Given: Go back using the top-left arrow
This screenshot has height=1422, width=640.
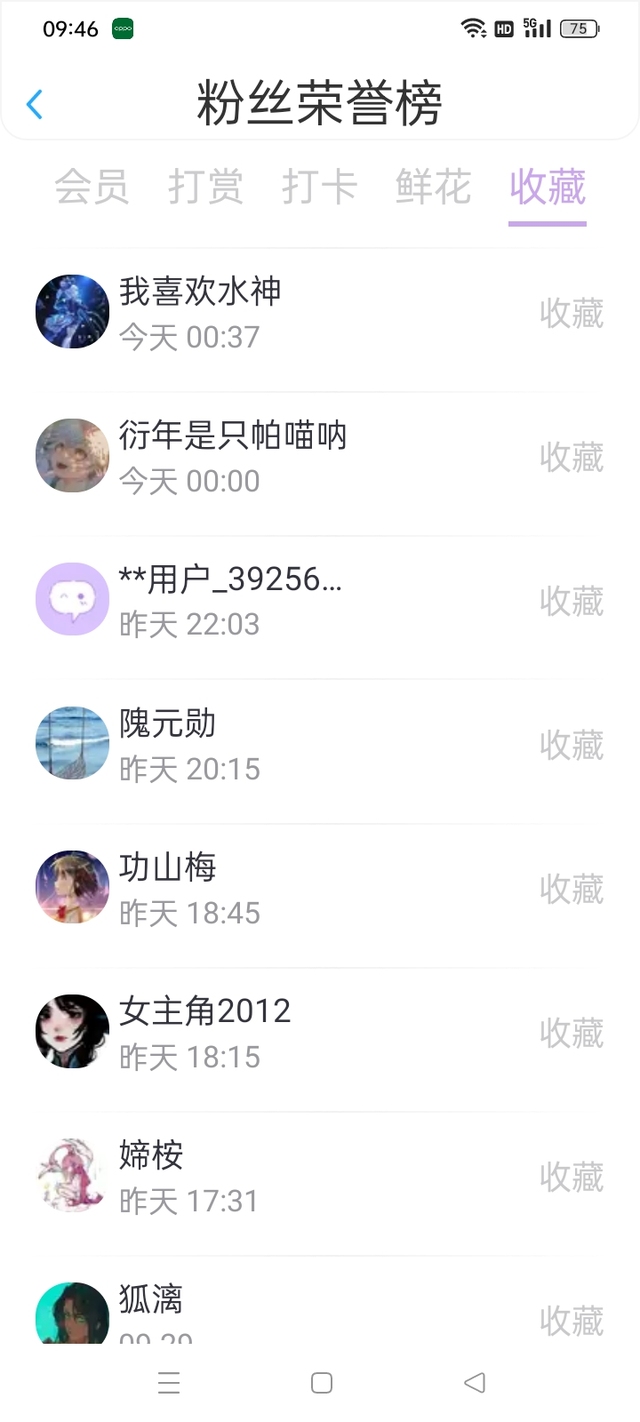Looking at the screenshot, I should point(35,104).
